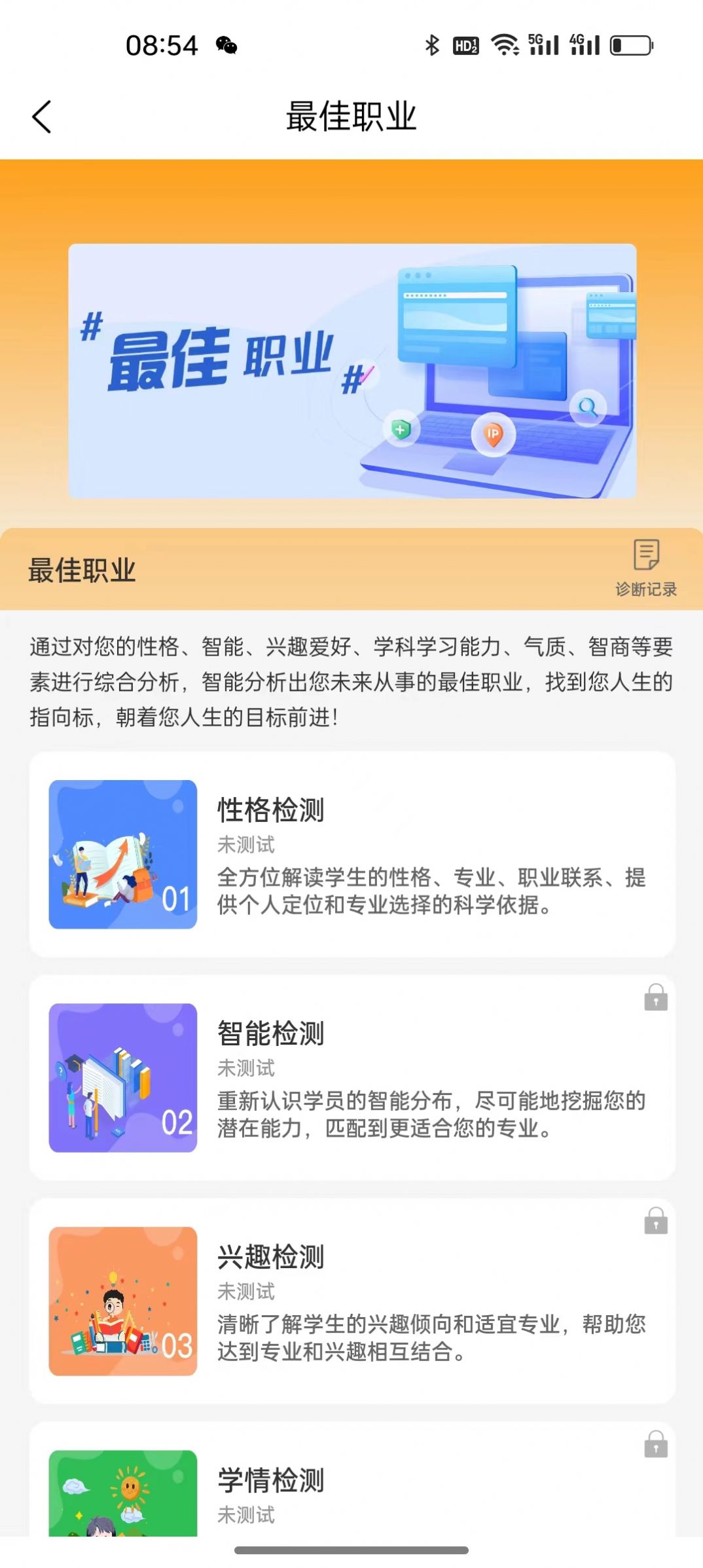Tap the lock icon on 兴趣检测 card
This screenshot has width=703, height=1568.
pos(656,1222)
